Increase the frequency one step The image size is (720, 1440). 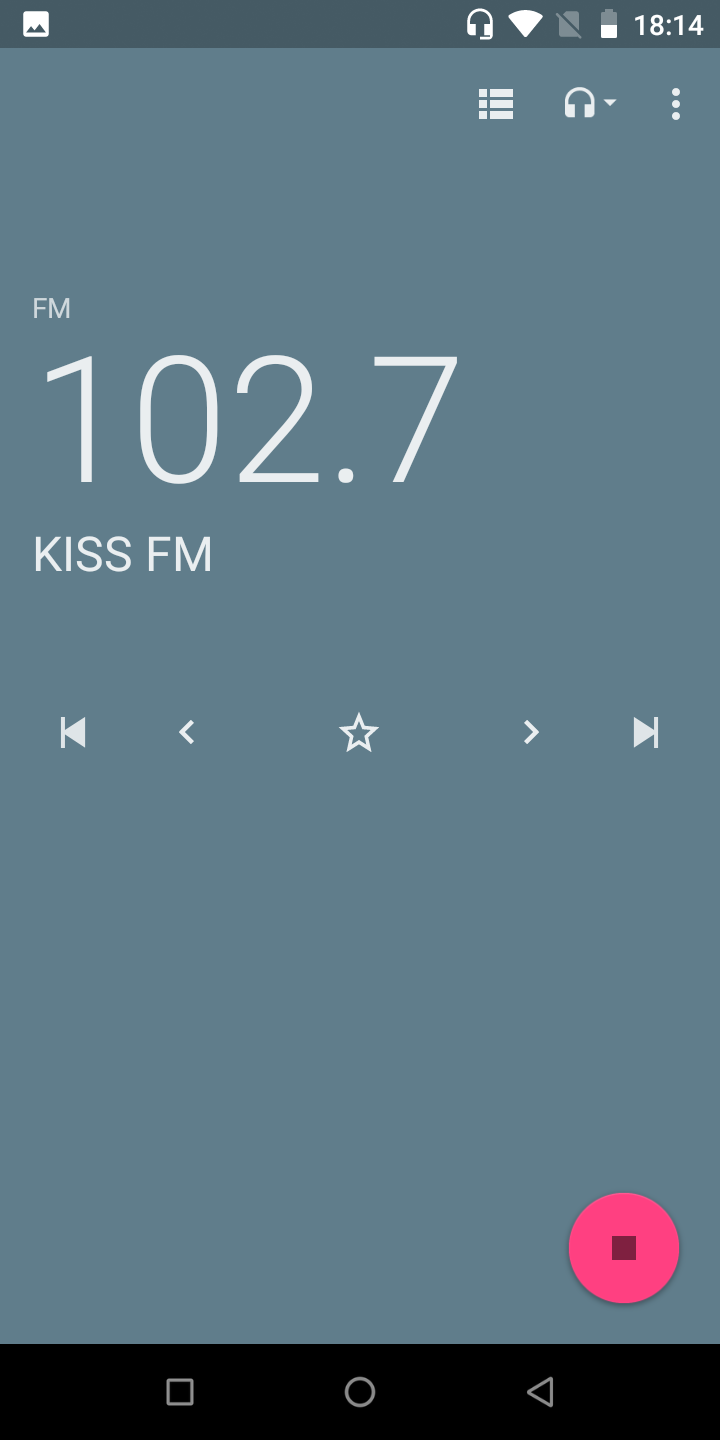531,733
